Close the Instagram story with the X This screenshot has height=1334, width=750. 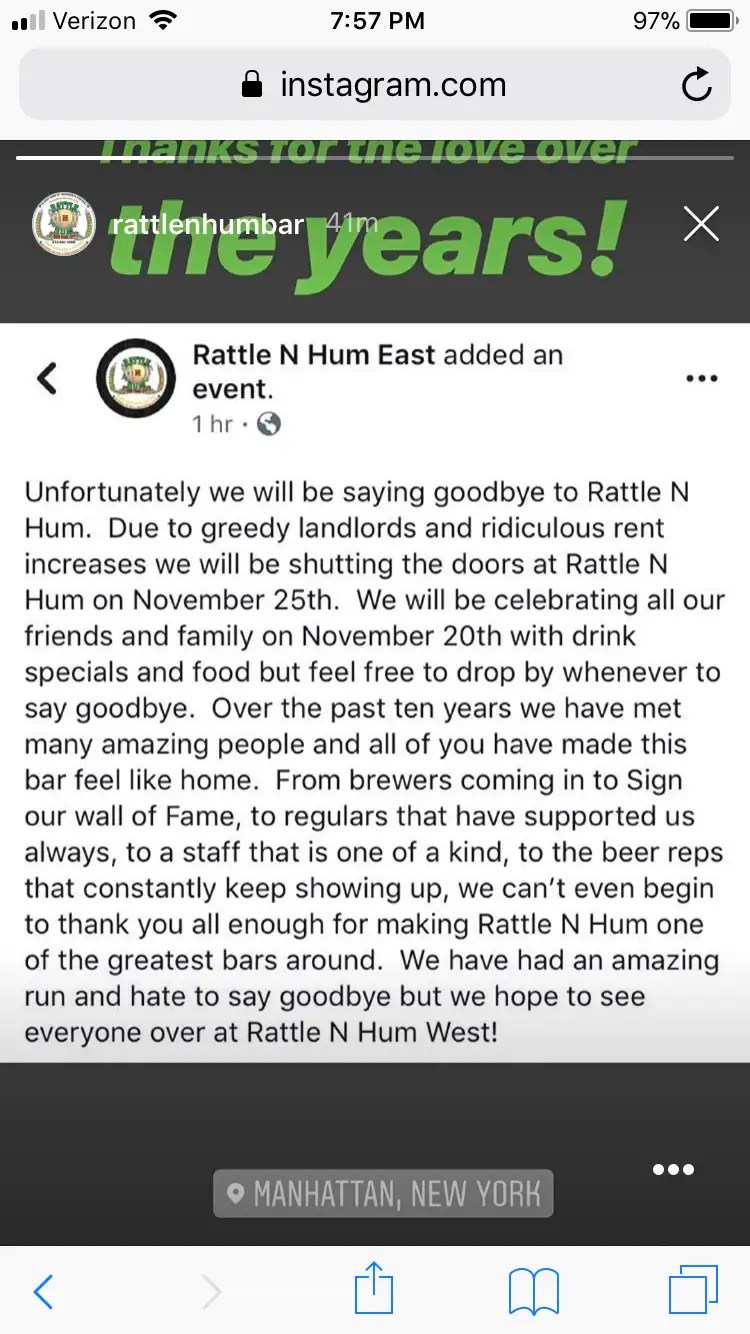coord(701,224)
